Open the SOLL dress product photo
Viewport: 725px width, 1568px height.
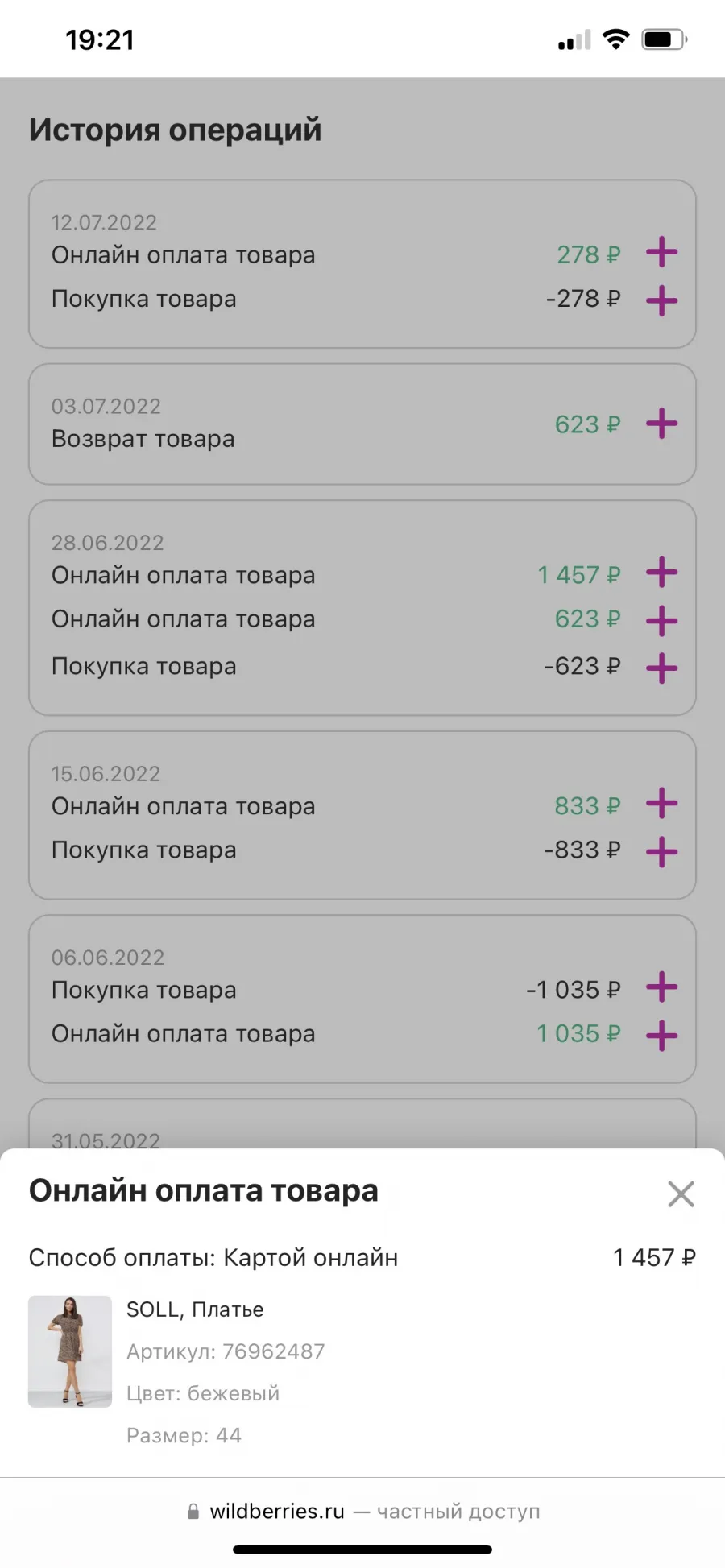click(x=70, y=1351)
